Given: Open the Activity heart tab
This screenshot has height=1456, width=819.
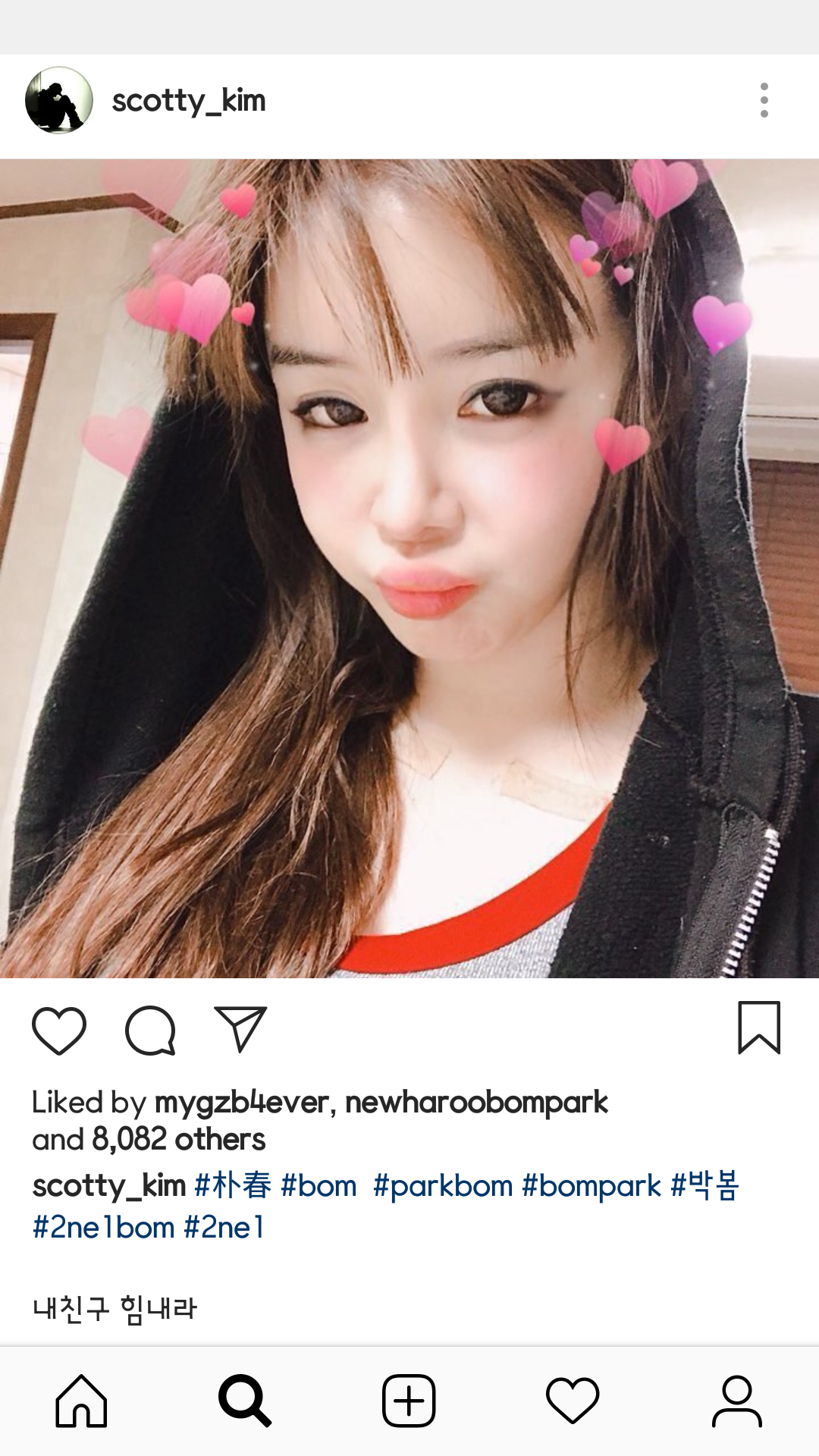Looking at the screenshot, I should pos(573,1401).
